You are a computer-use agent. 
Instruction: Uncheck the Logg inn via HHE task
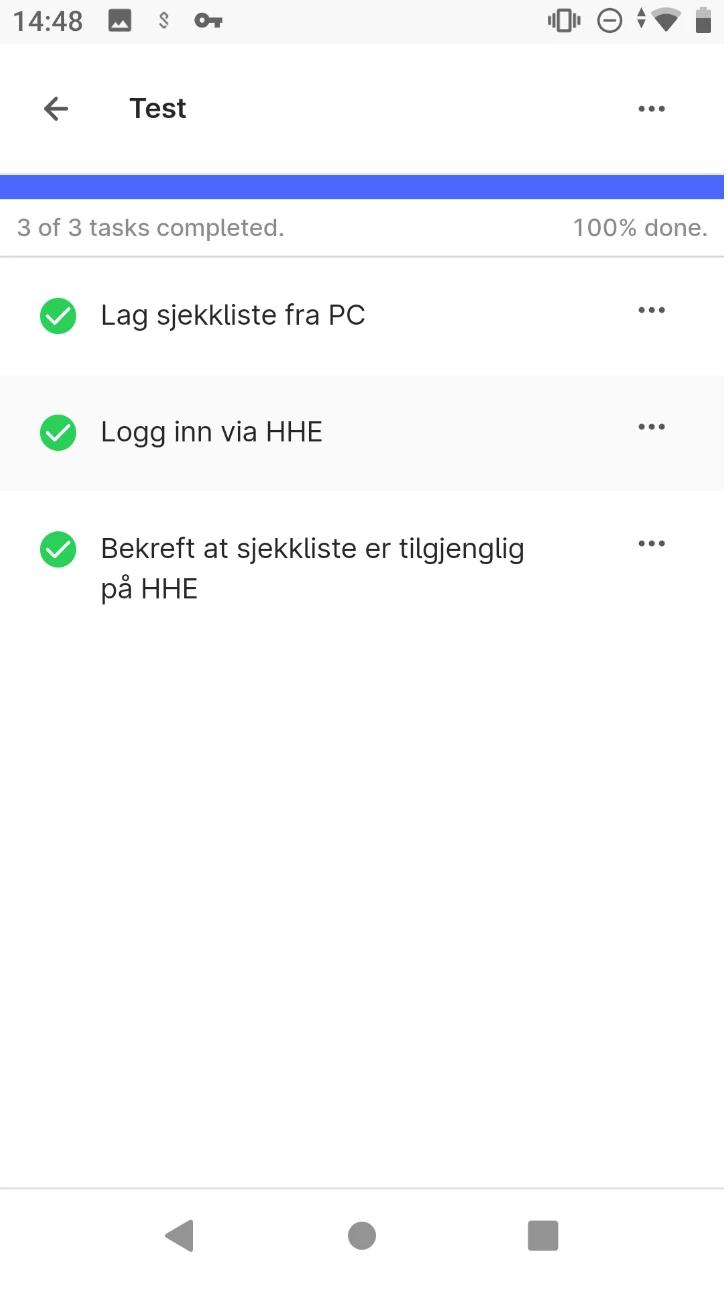tap(58, 433)
